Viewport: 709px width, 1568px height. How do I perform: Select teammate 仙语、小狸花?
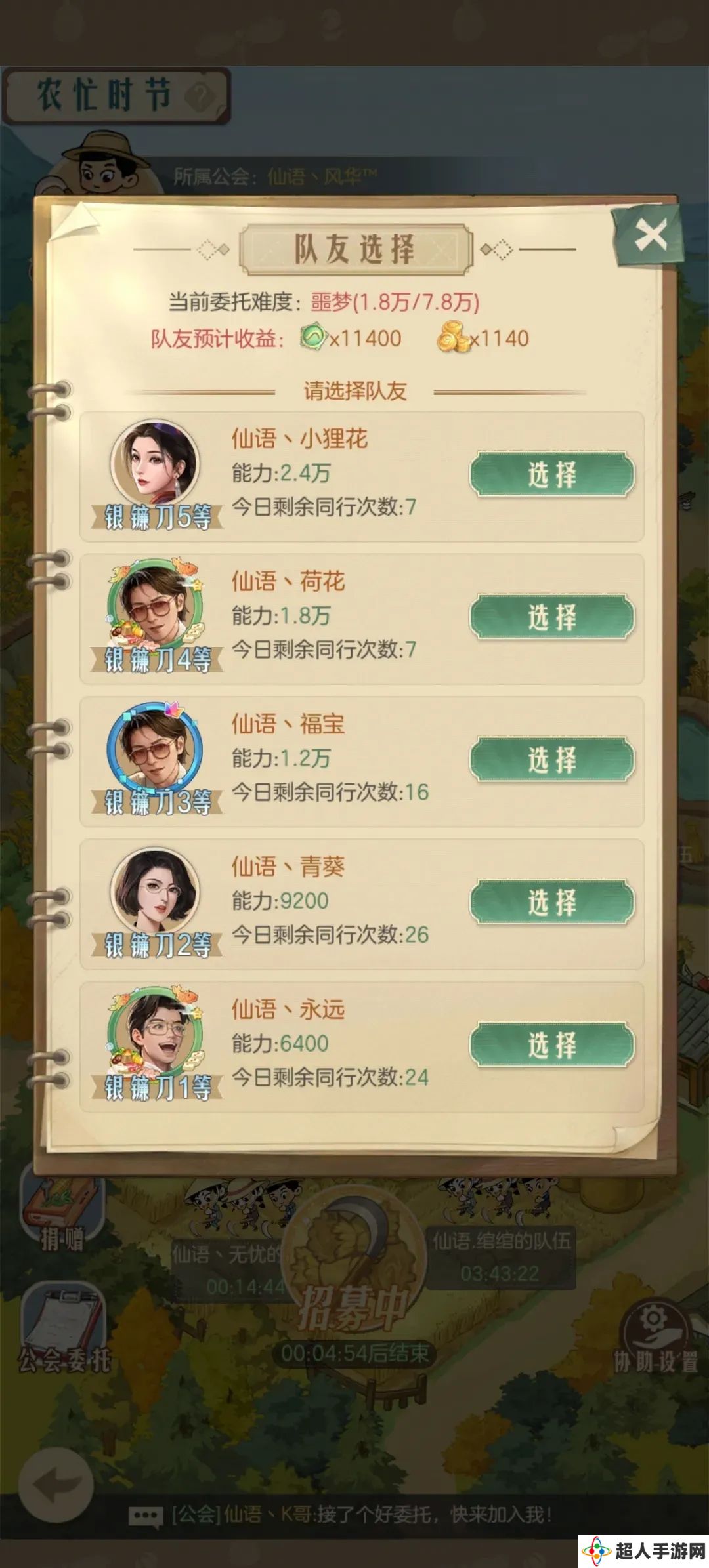(551, 474)
